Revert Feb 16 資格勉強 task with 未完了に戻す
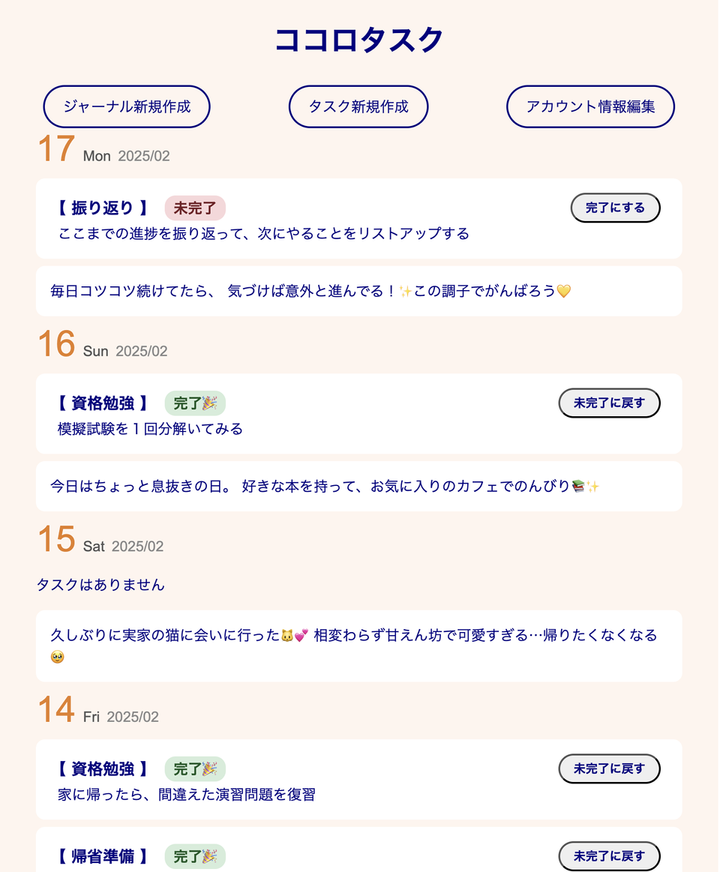 609,403
